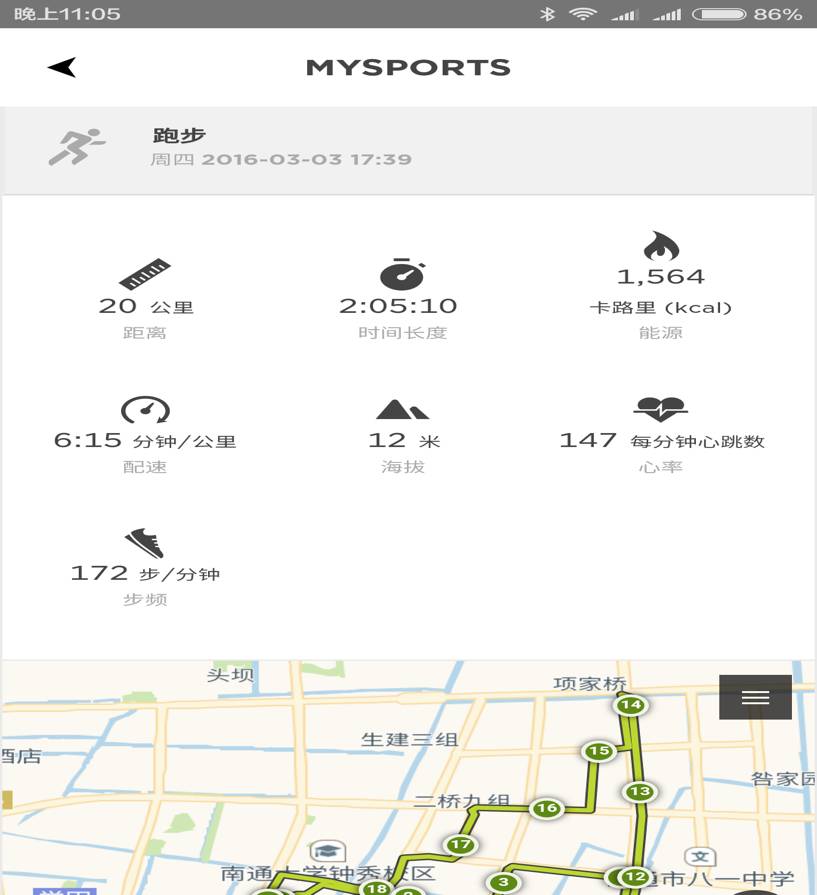Image resolution: width=817 pixels, height=895 pixels.
Task: Tap the back arrow to return
Action: click(62, 68)
